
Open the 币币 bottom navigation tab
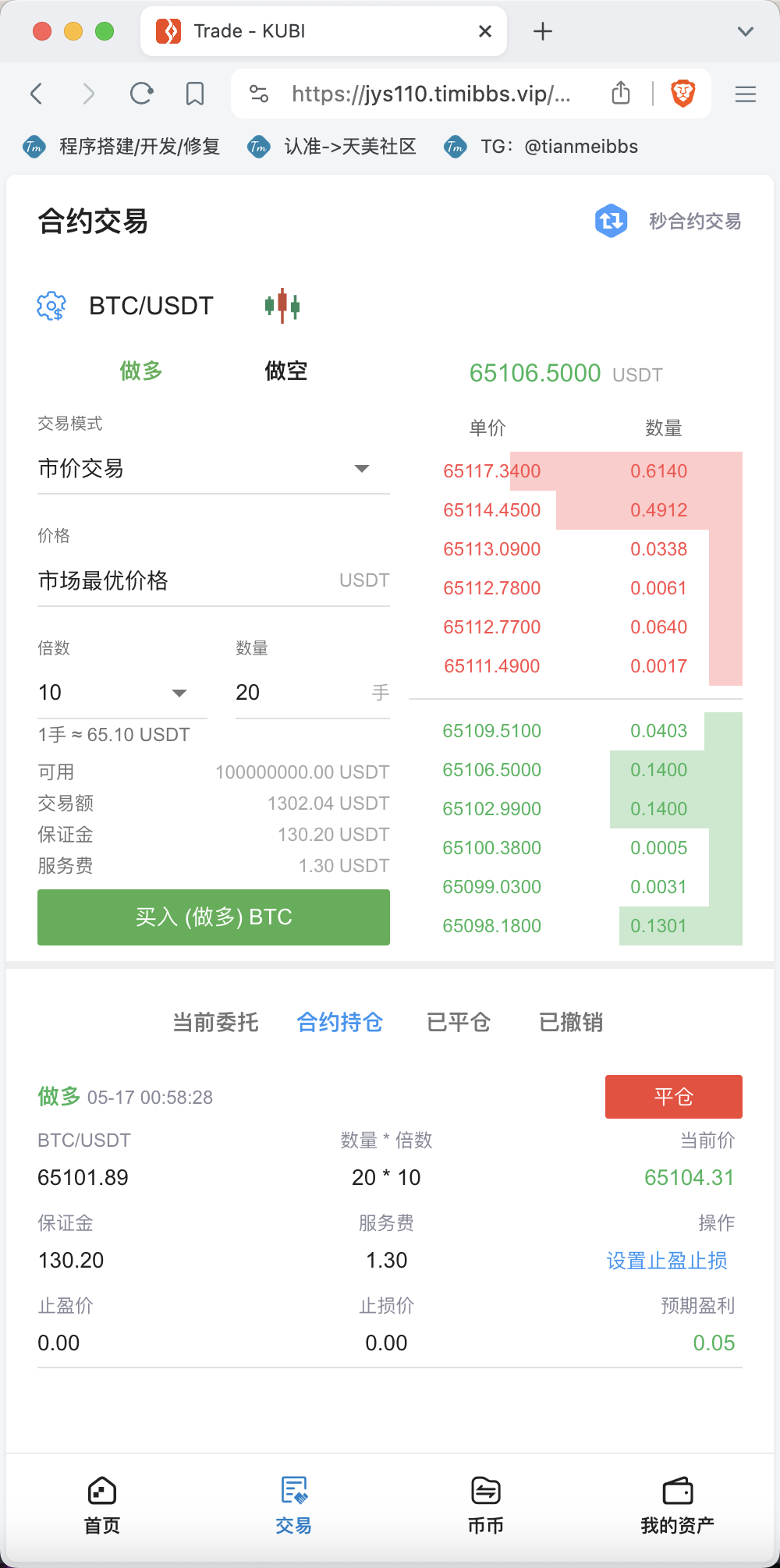click(x=486, y=1506)
